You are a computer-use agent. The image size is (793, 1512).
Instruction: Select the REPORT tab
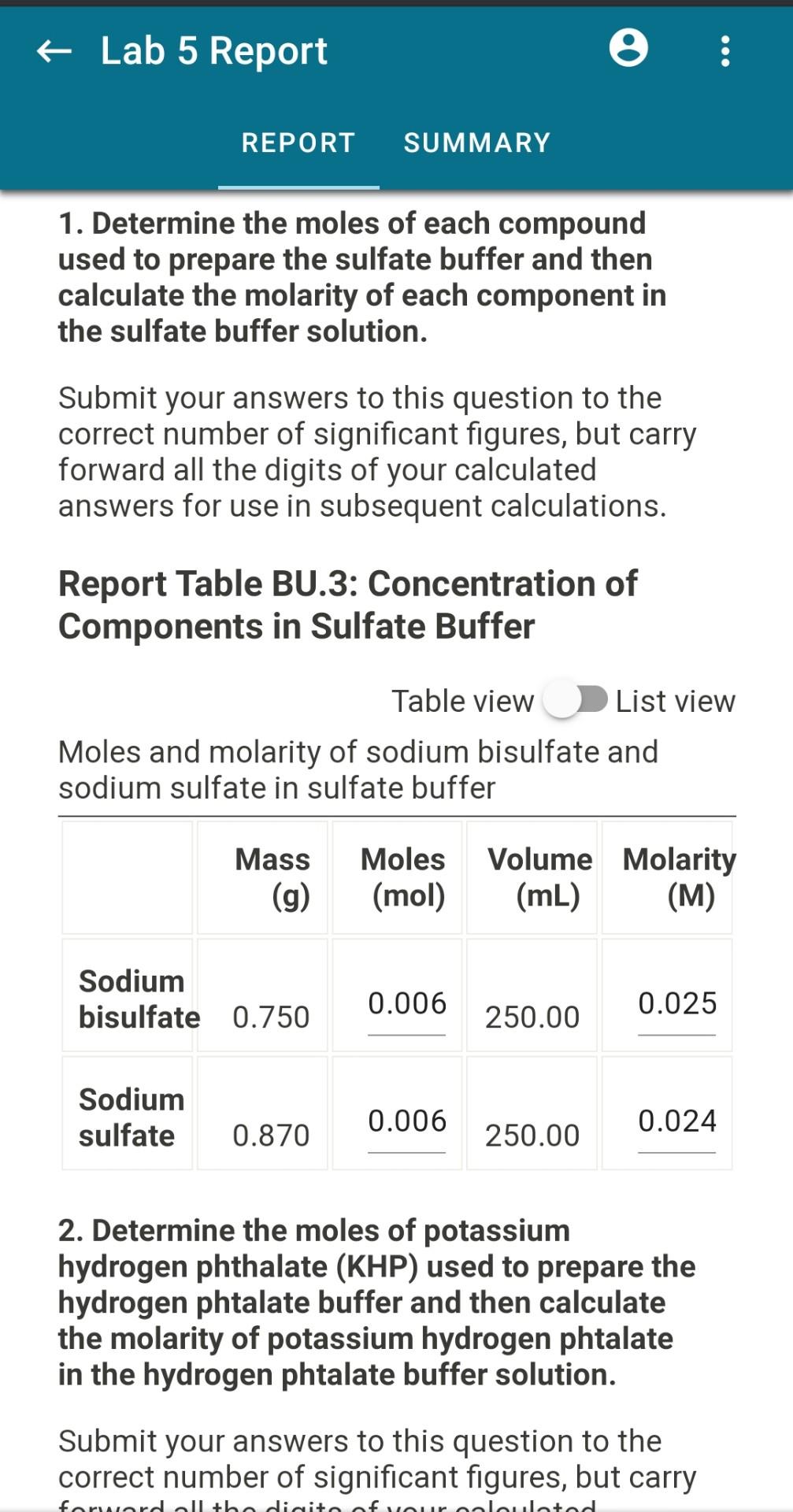pyautogui.click(x=298, y=143)
